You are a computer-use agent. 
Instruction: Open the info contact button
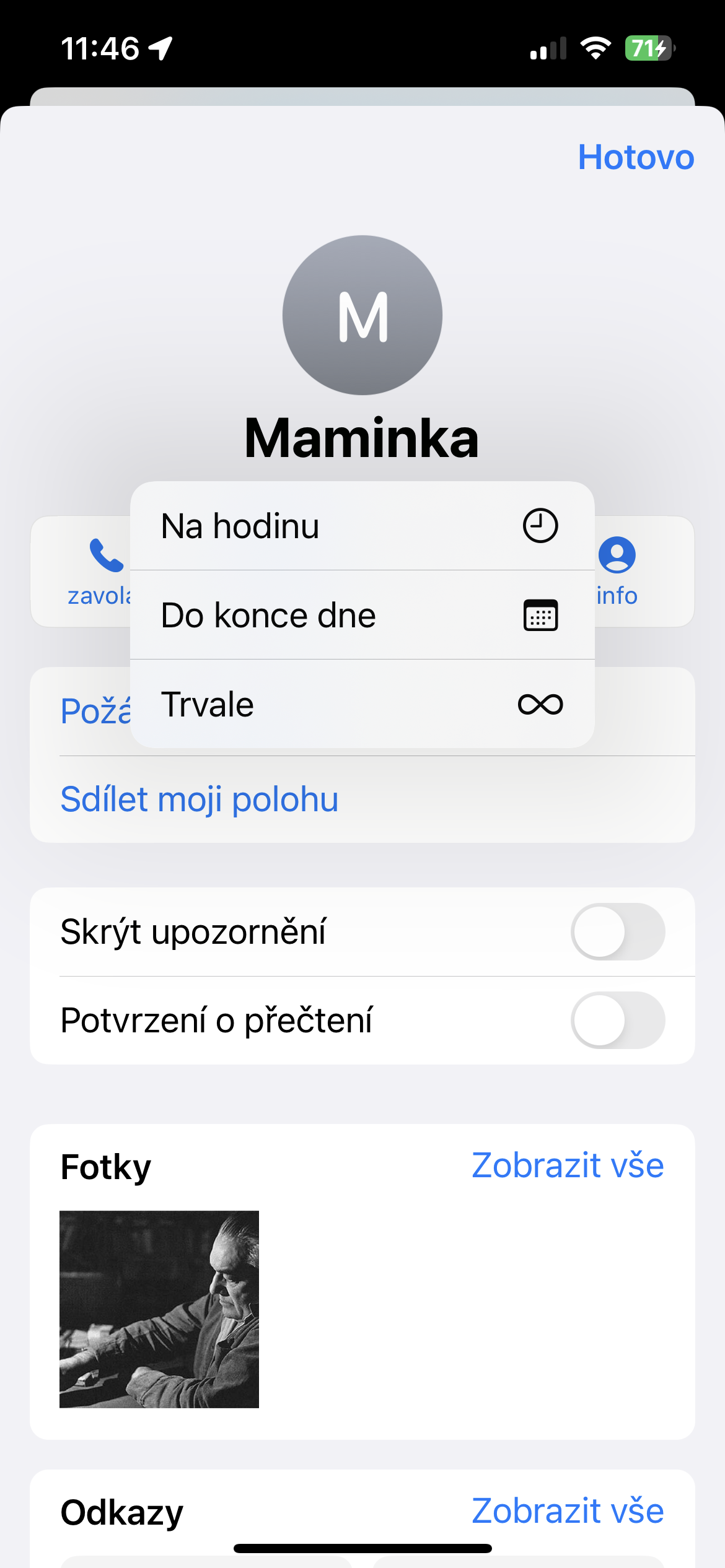(617, 571)
